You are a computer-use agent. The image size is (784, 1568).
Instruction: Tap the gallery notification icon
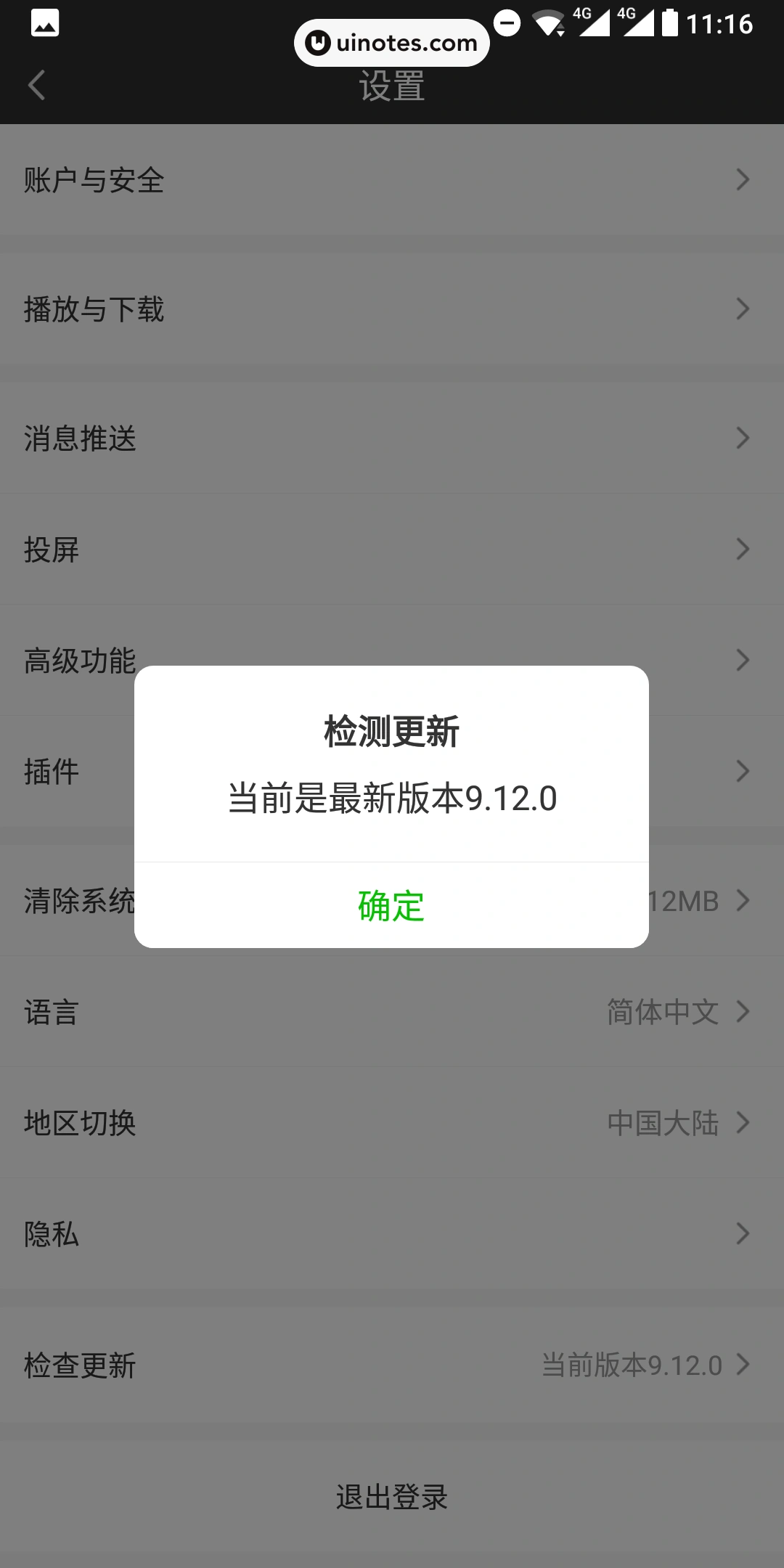click(x=44, y=23)
